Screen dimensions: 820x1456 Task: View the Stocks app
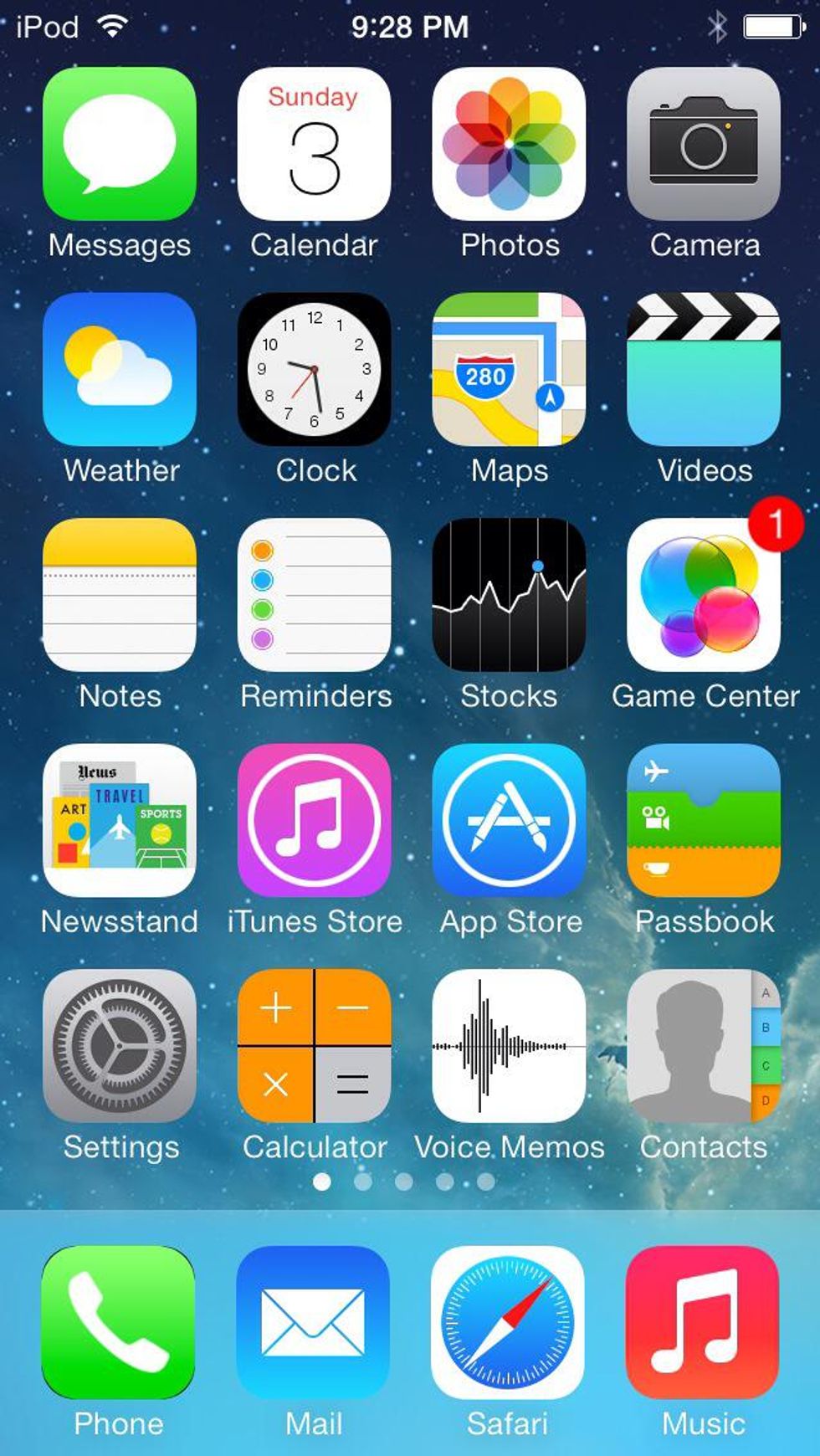click(509, 595)
